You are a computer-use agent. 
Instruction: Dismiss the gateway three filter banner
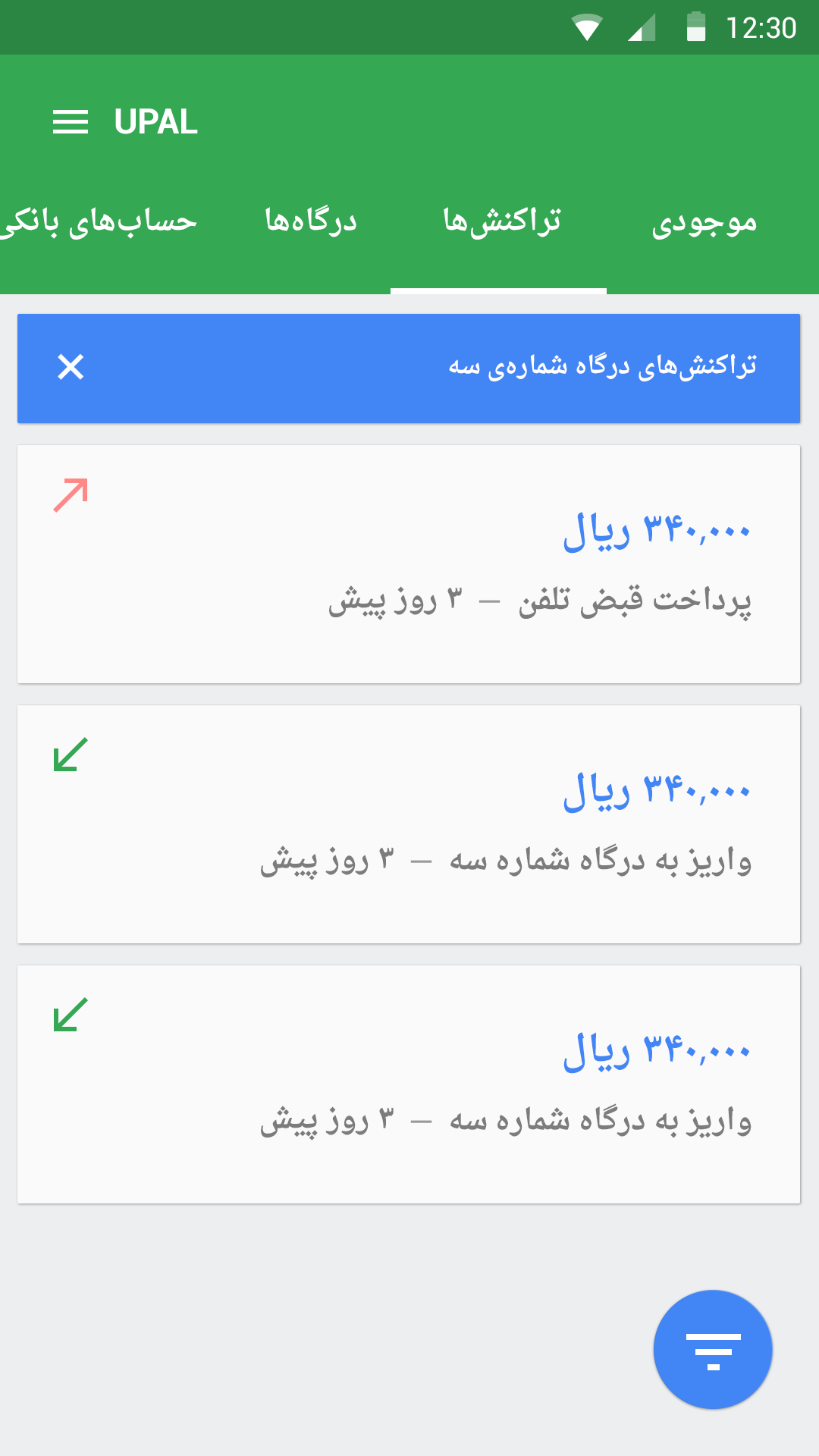click(x=71, y=369)
